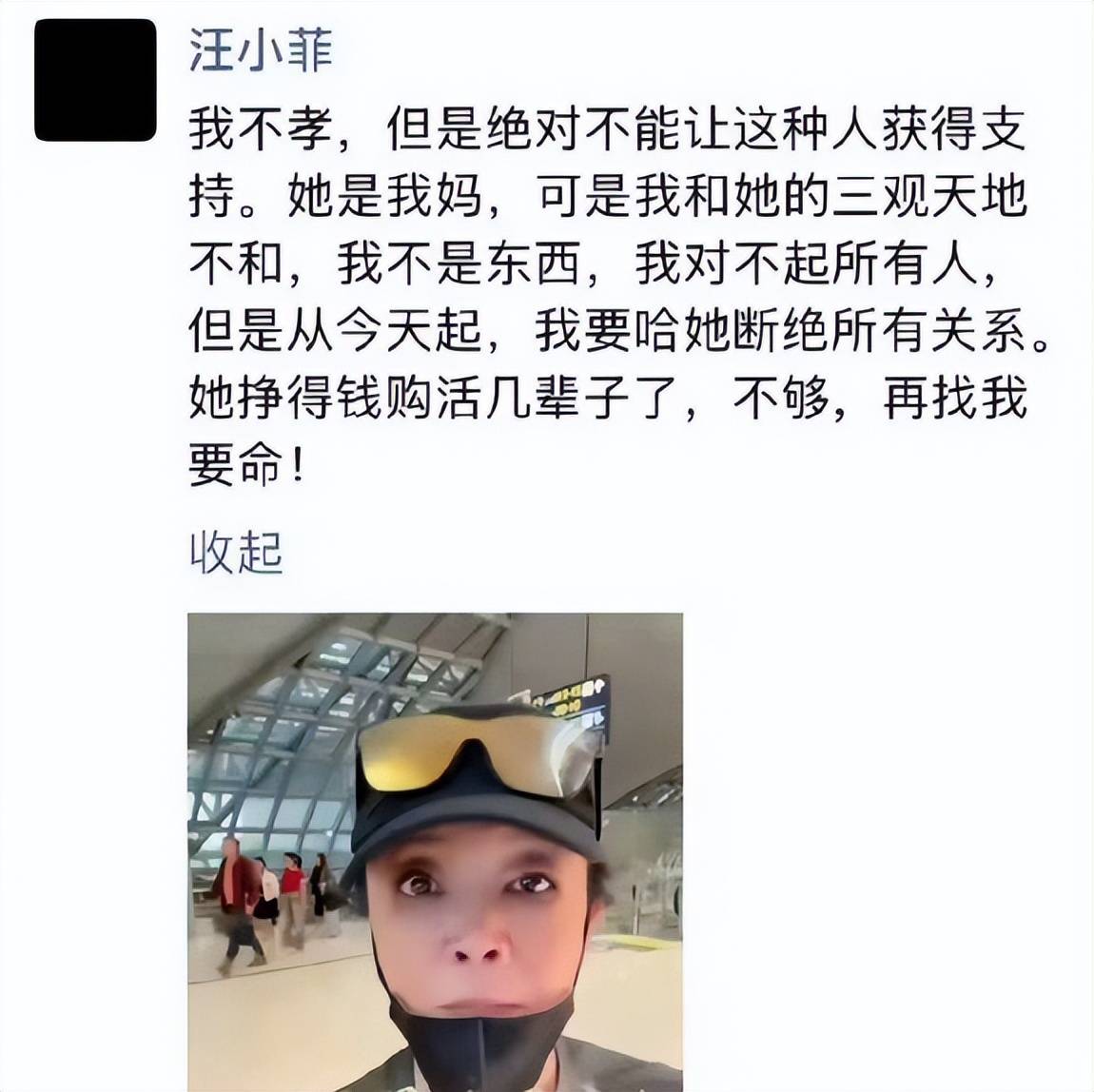Open 汪小菲's profile via the name link
Screen dimensions: 1094x1092
[261, 49]
